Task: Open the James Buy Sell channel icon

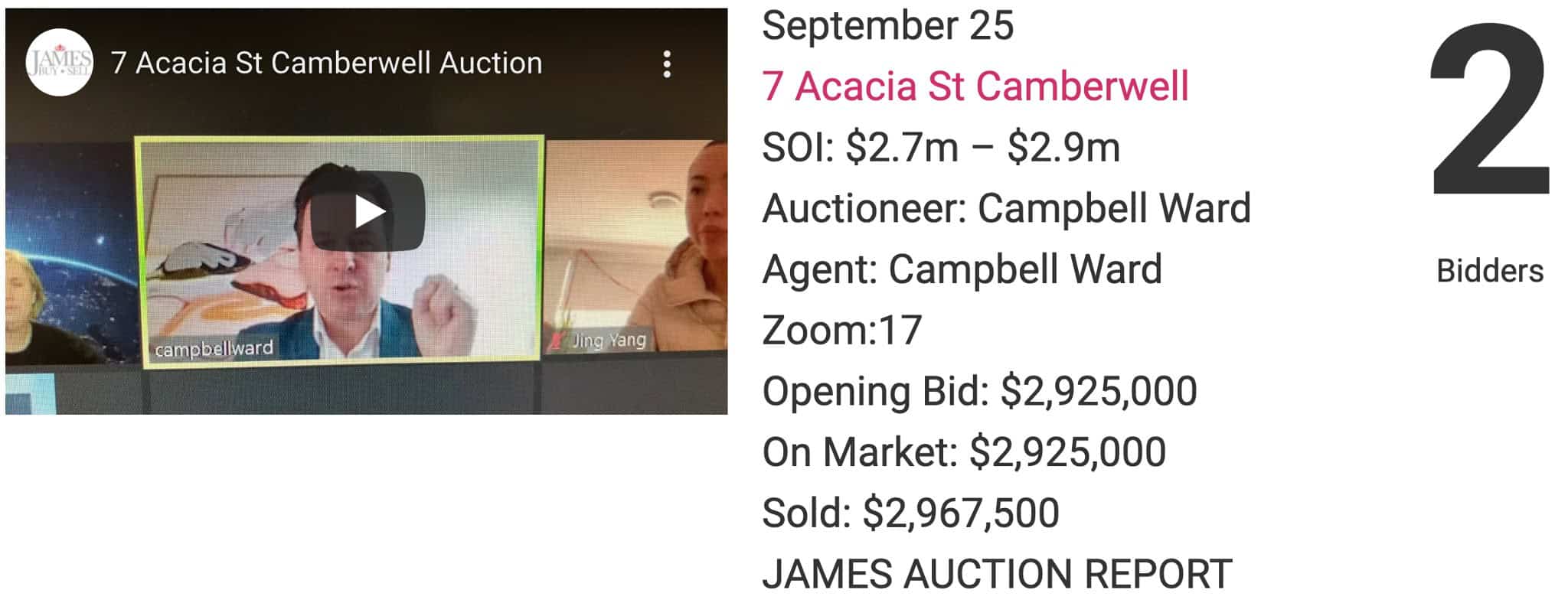Action: [x=60, y=63]
